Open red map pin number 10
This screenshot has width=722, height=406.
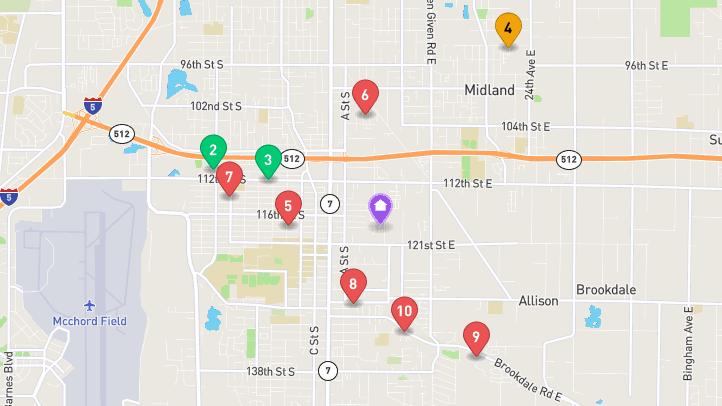pos(404,311)
